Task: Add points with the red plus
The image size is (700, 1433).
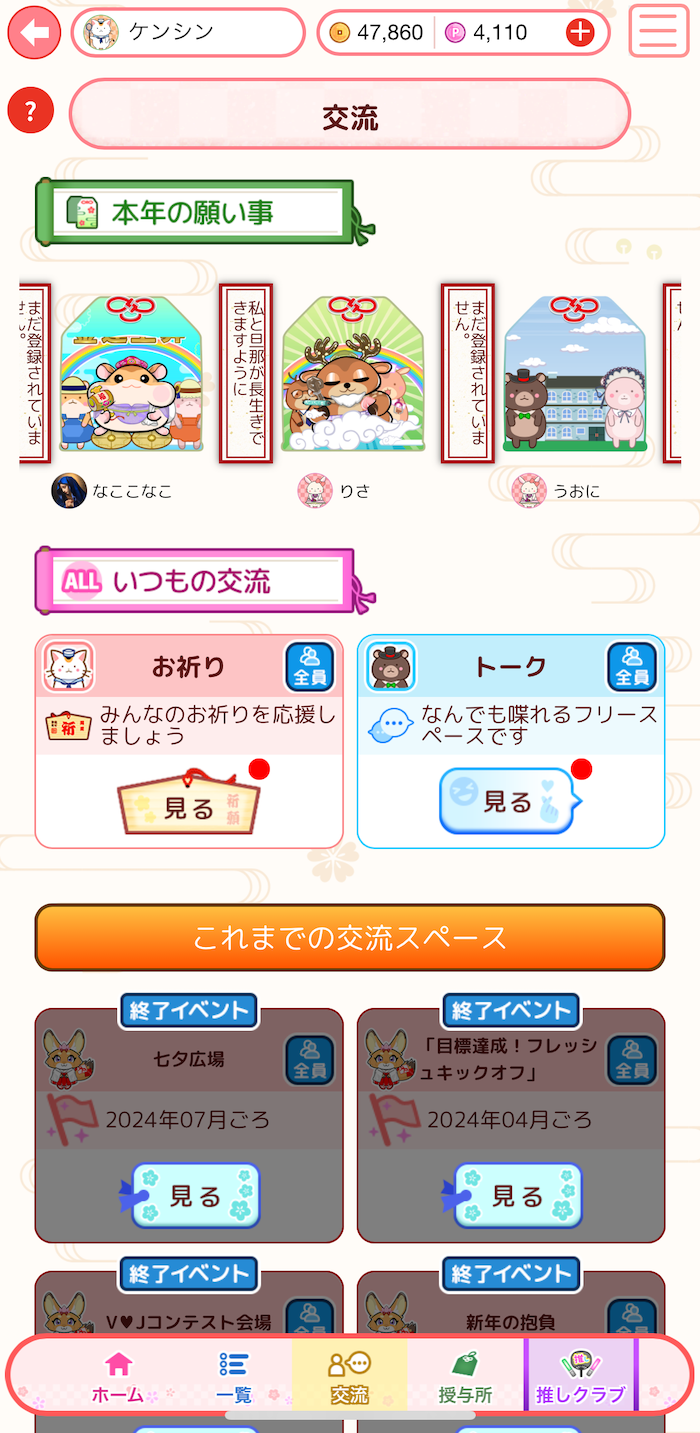Action: point(580,33)
